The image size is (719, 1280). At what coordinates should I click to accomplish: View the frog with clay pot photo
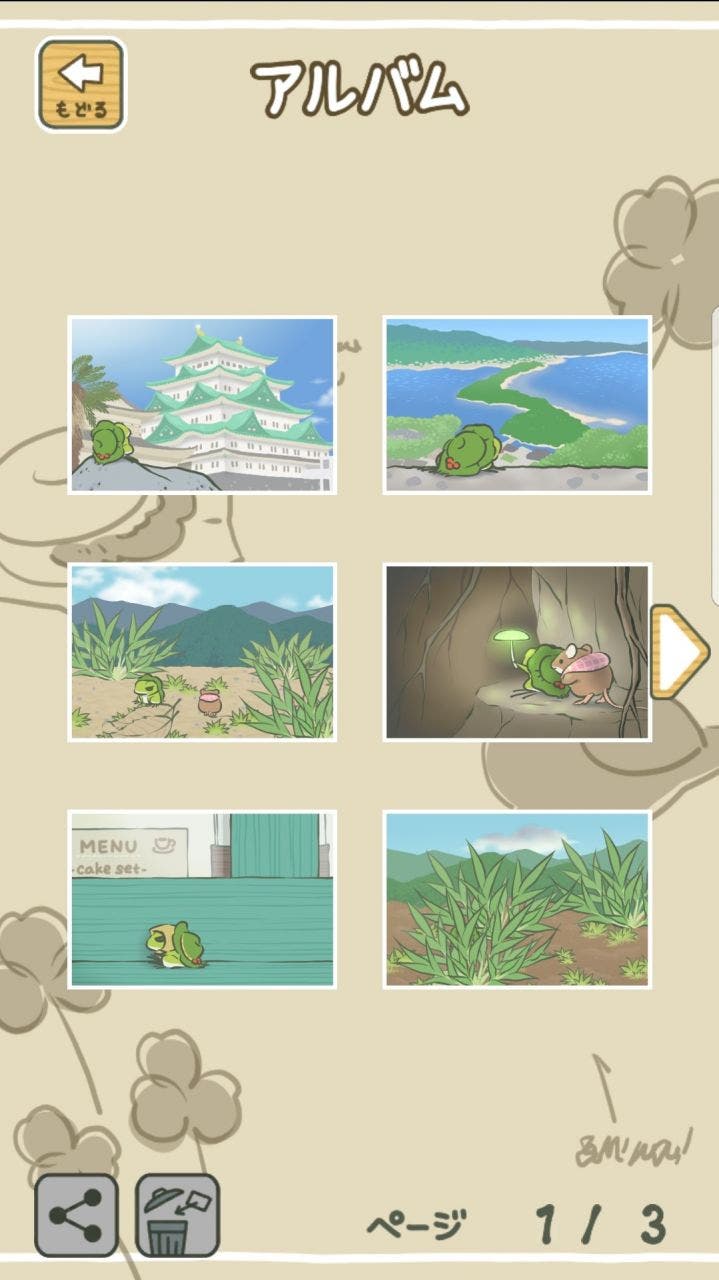pos(202,652)
